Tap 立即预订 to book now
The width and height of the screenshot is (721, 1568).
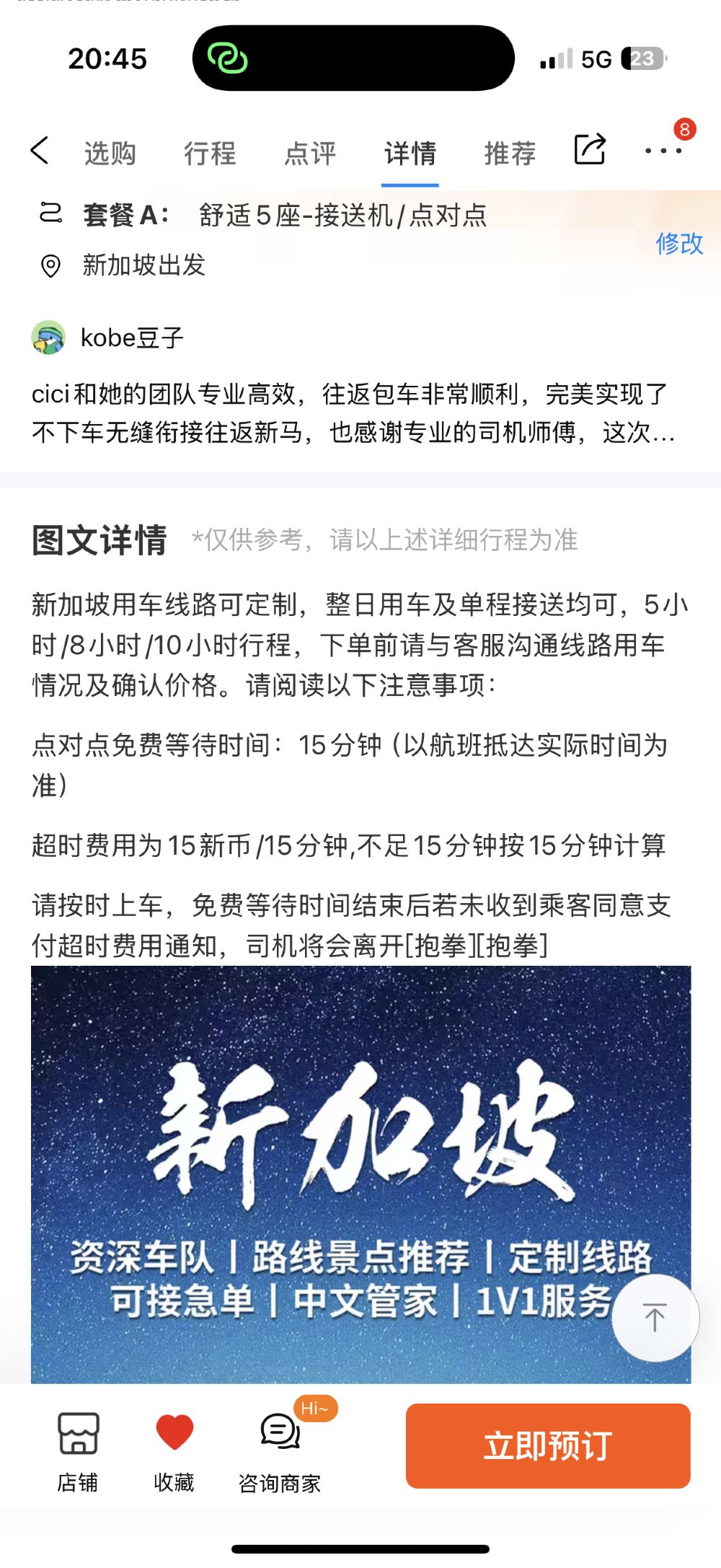pyautogui.click(x=548, y=1446)
